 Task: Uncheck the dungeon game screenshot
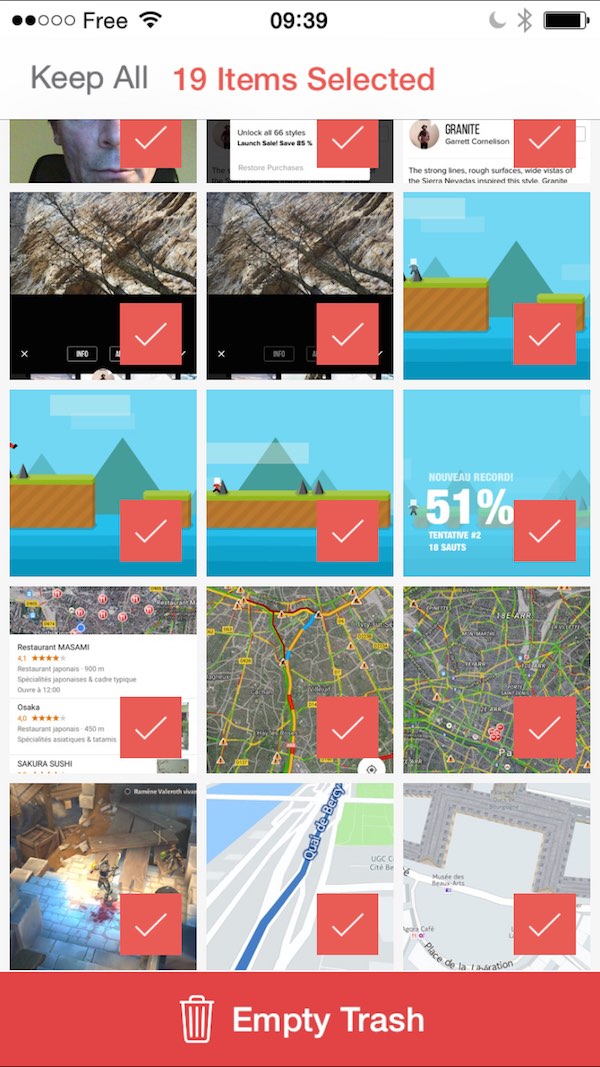point(150,924)
